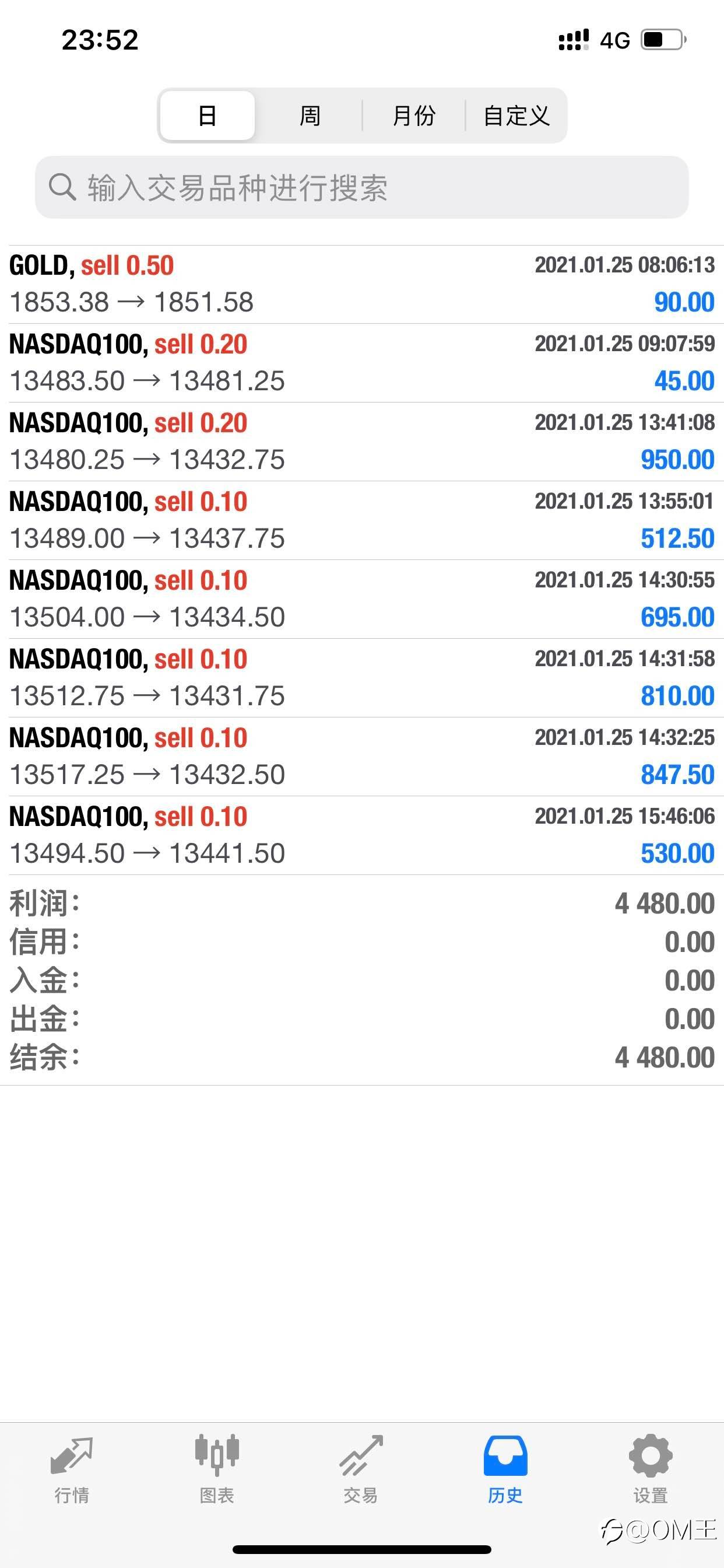Image resolution: width=724 pixels, height=1568 pixels.
Task: Open the NASDAQ100 trade with 810.00 profit
Action: (361, 677)
